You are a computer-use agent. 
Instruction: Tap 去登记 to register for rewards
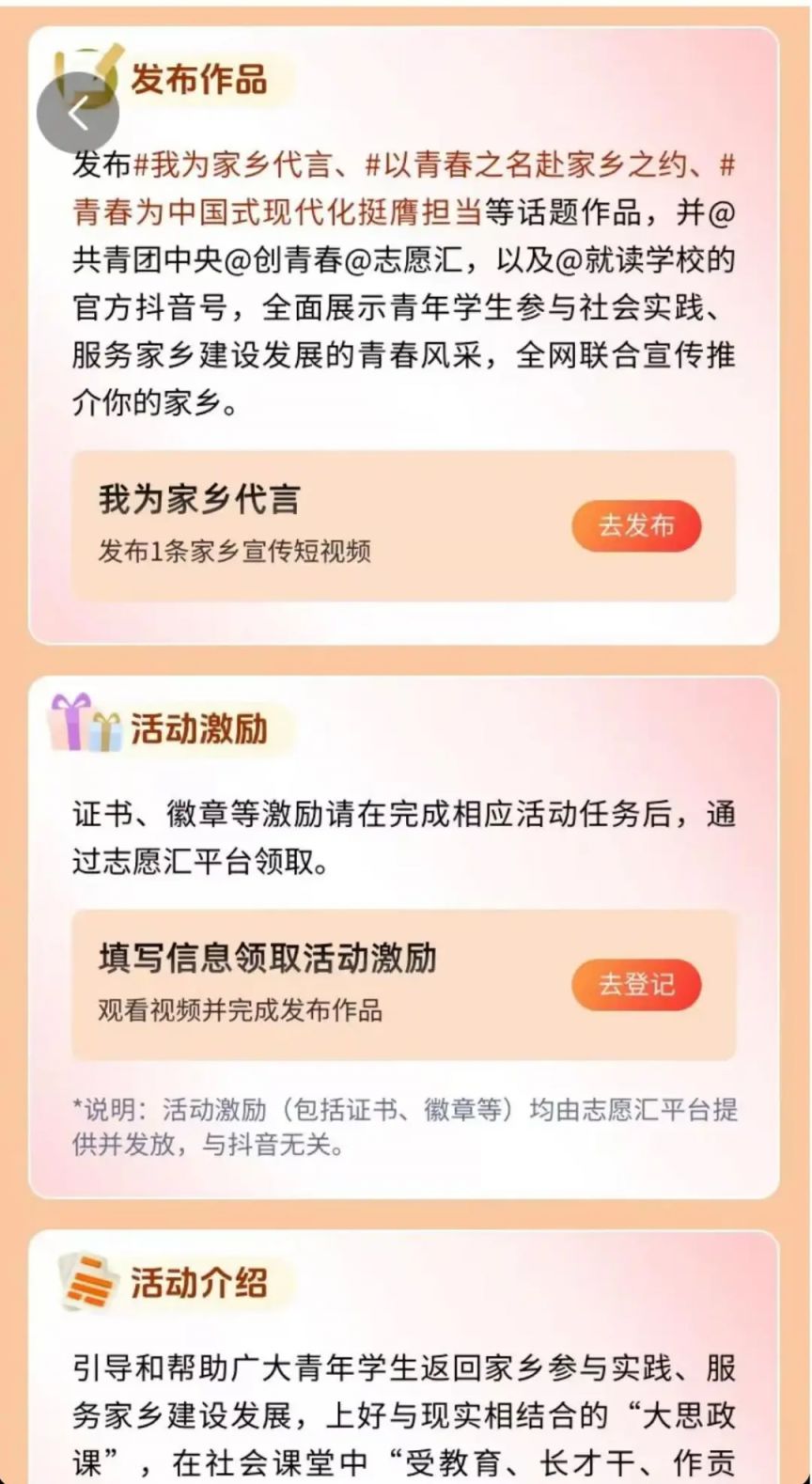pos(636,985)
